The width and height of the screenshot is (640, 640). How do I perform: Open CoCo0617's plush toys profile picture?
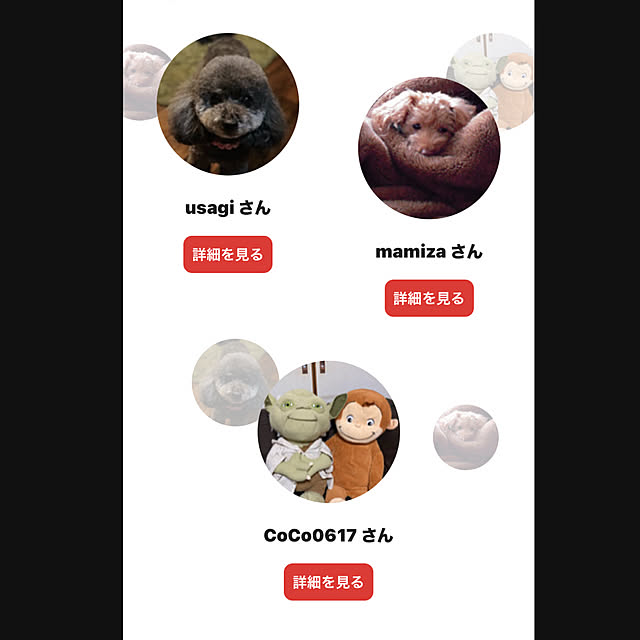click(328, 431)
